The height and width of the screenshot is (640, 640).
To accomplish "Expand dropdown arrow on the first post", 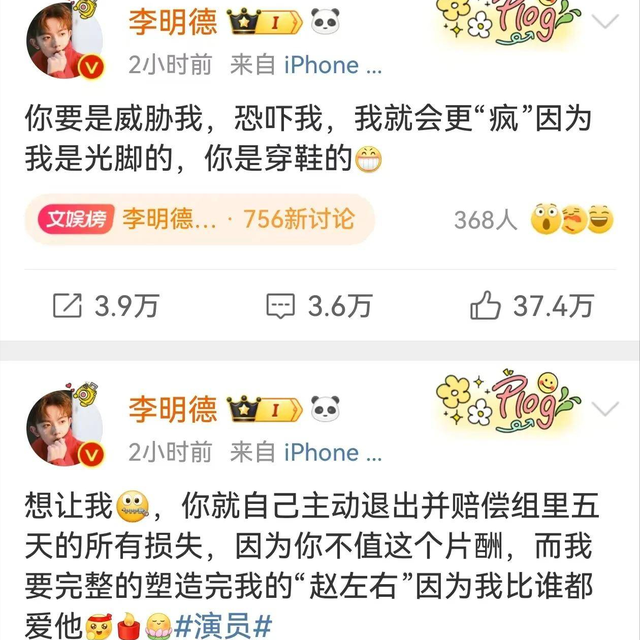I will click(x=605, y=21).
